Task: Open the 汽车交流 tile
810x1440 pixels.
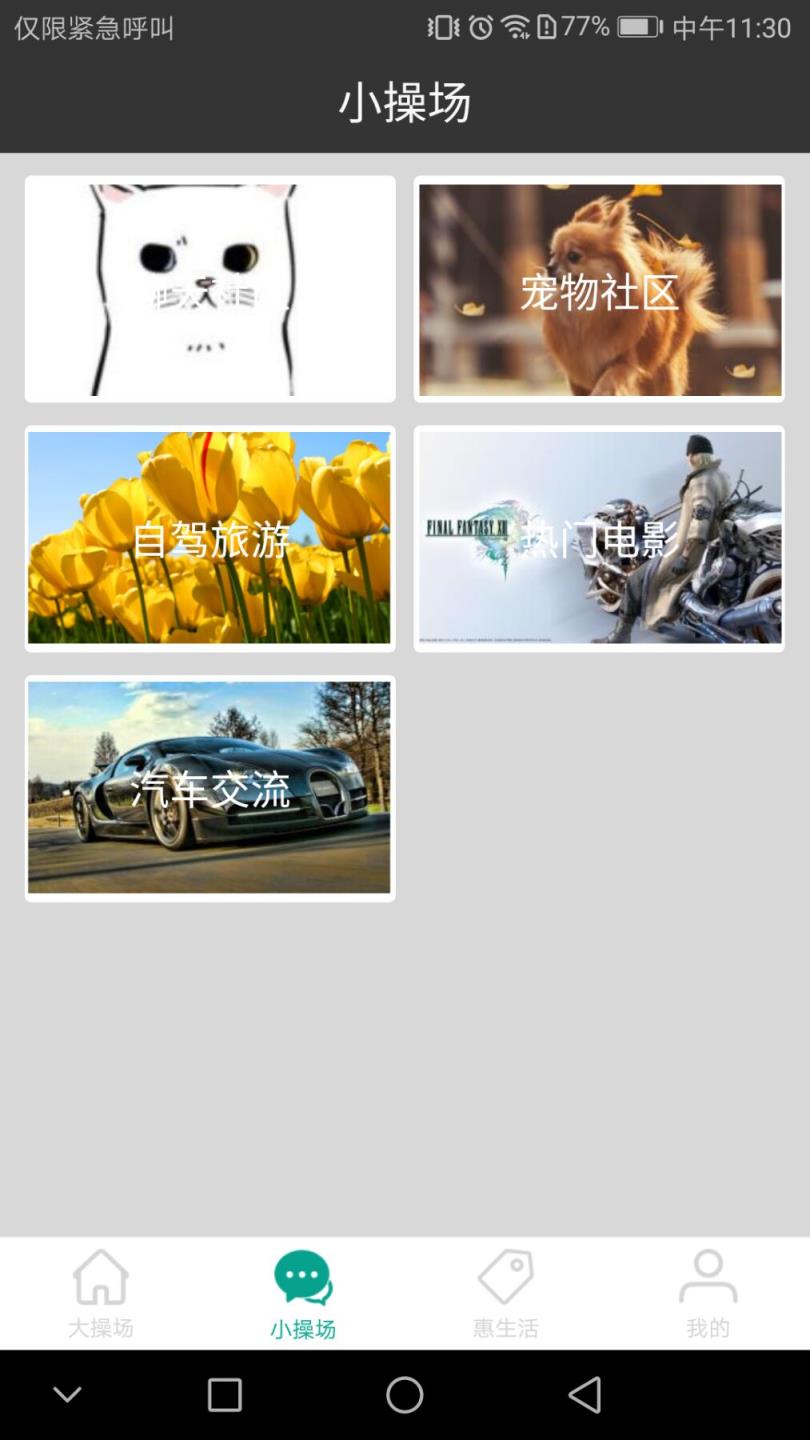Action: tap(210, 788)
